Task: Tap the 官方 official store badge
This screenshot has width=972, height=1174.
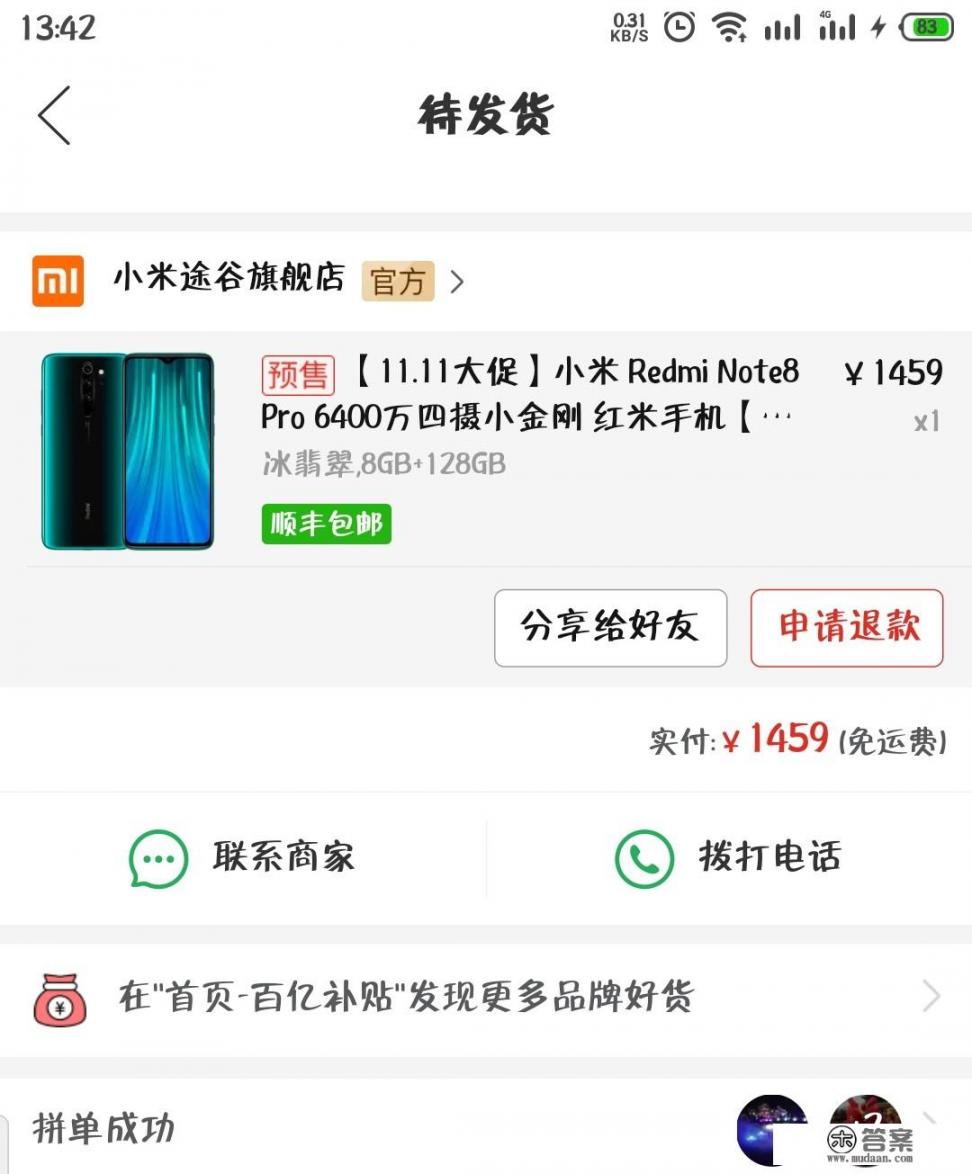Action: 398,281
